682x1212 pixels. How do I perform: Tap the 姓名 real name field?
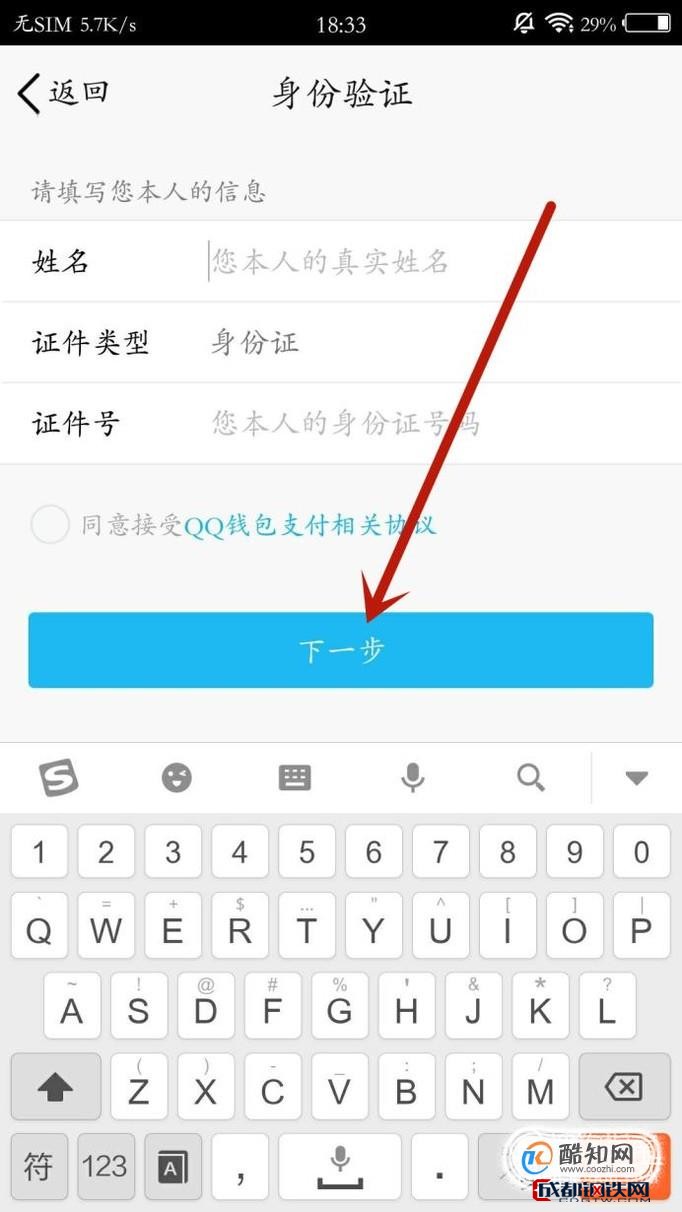point(341,262)
